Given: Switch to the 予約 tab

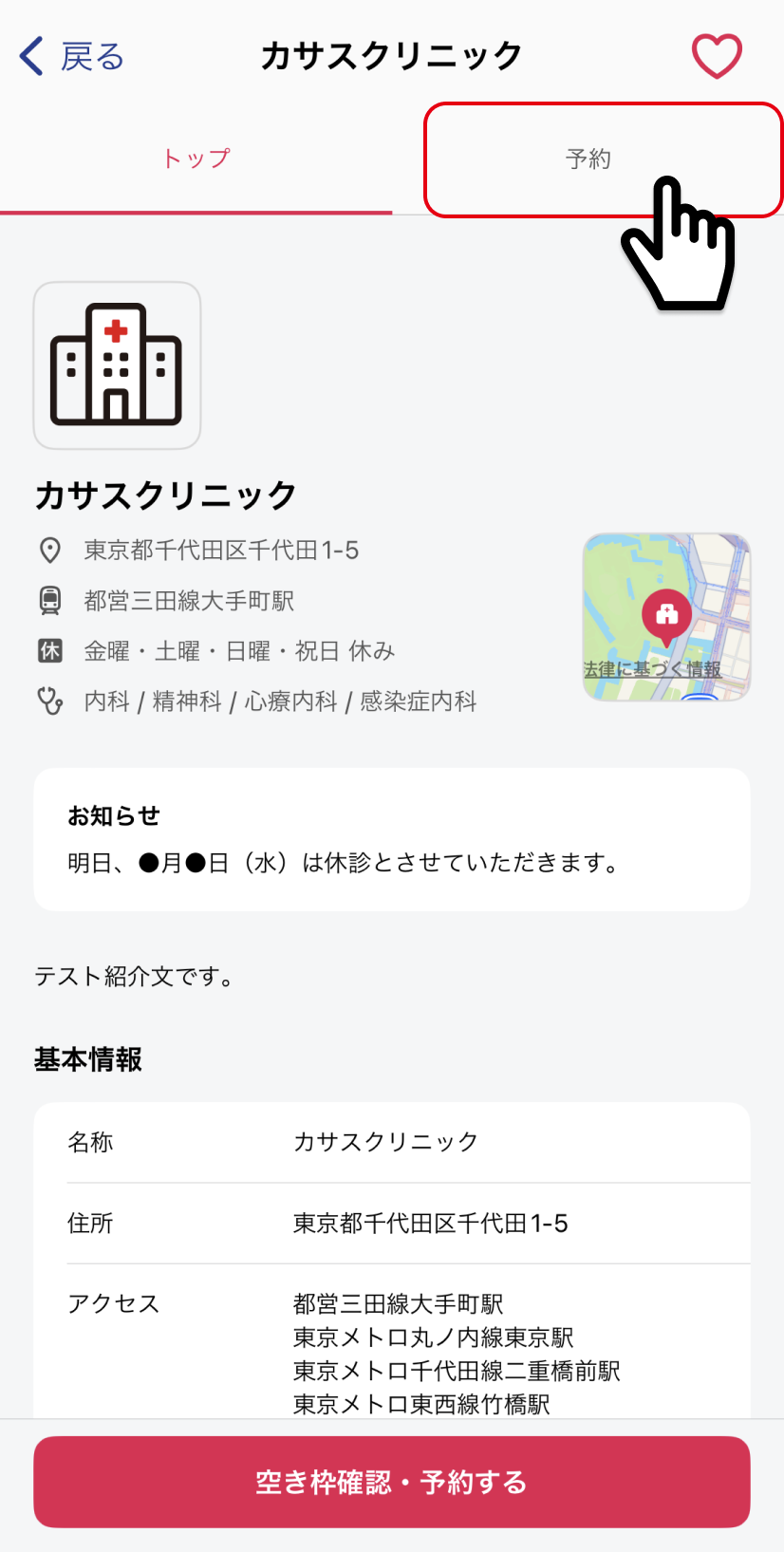Looking at the screenshot, I should [588, 159].
